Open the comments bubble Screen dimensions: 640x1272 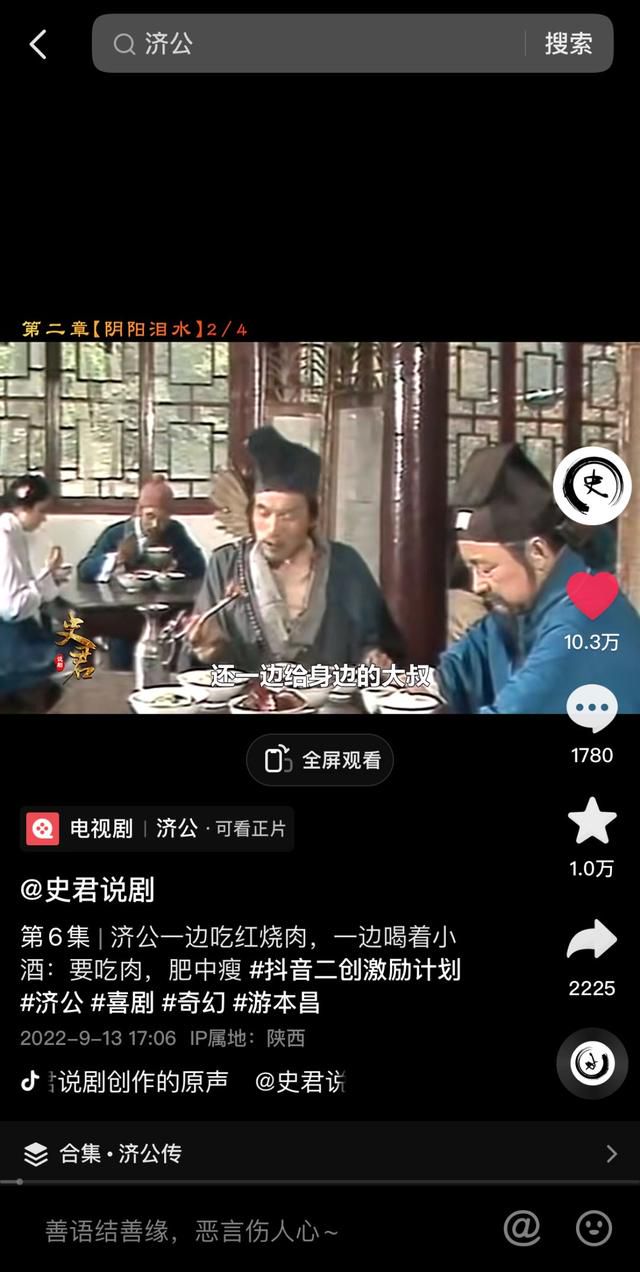click(592, 709)
